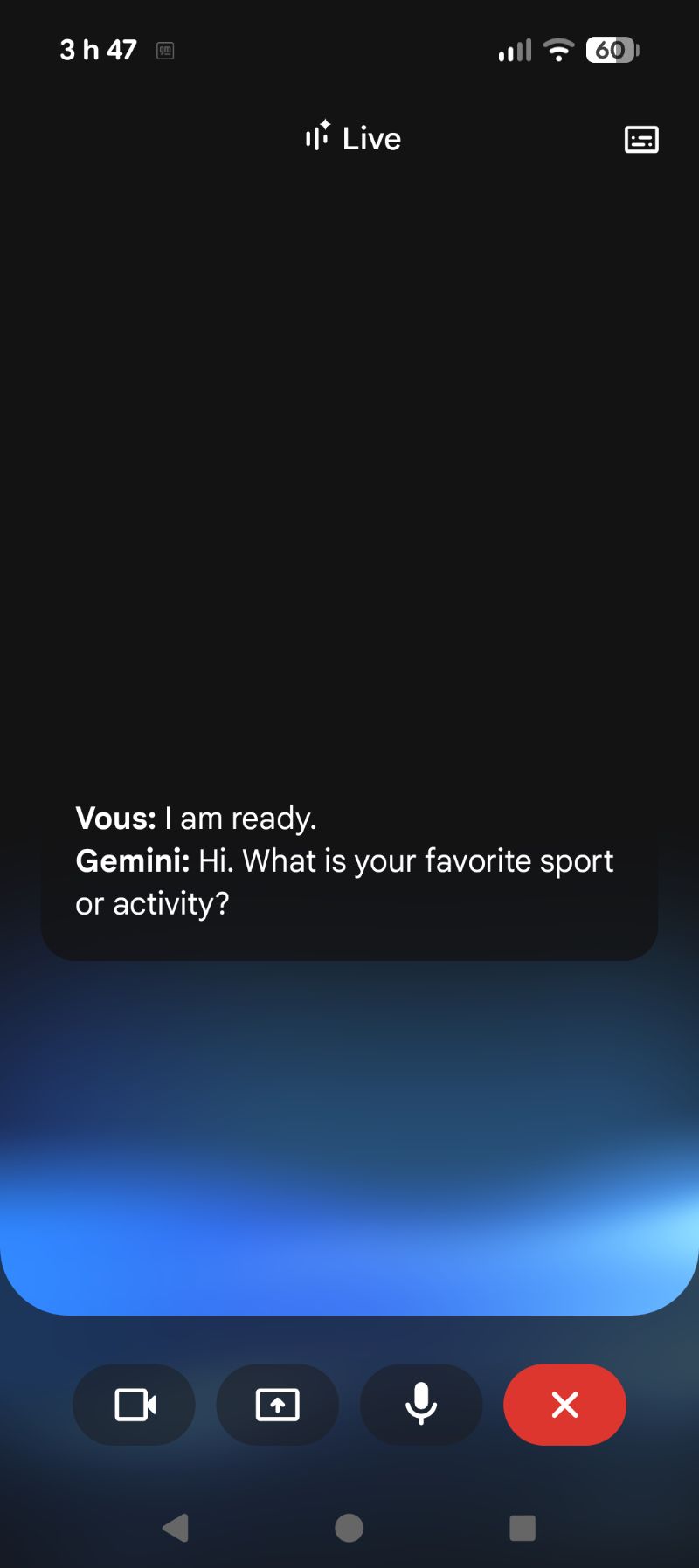Go back with the system back button
This screenshot has width=699, height=1568.
176,1528
